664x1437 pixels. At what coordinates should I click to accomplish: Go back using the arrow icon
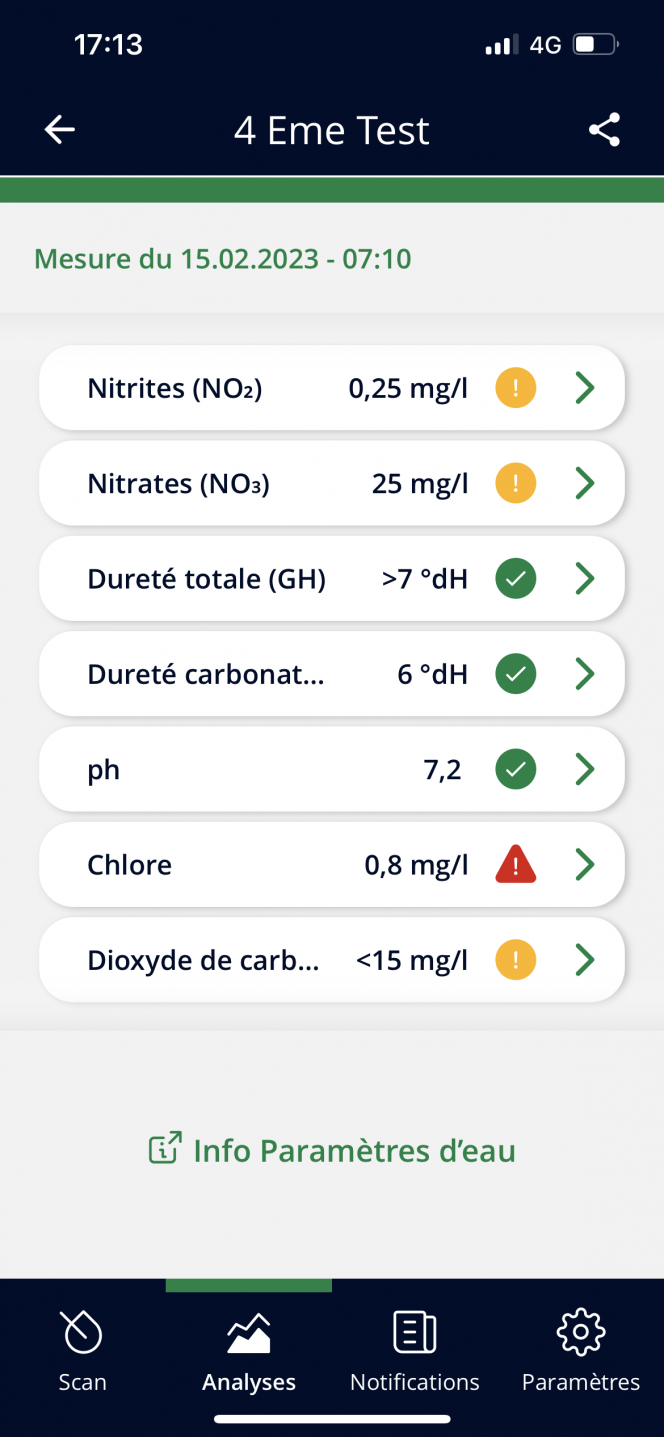click(60, 130)
